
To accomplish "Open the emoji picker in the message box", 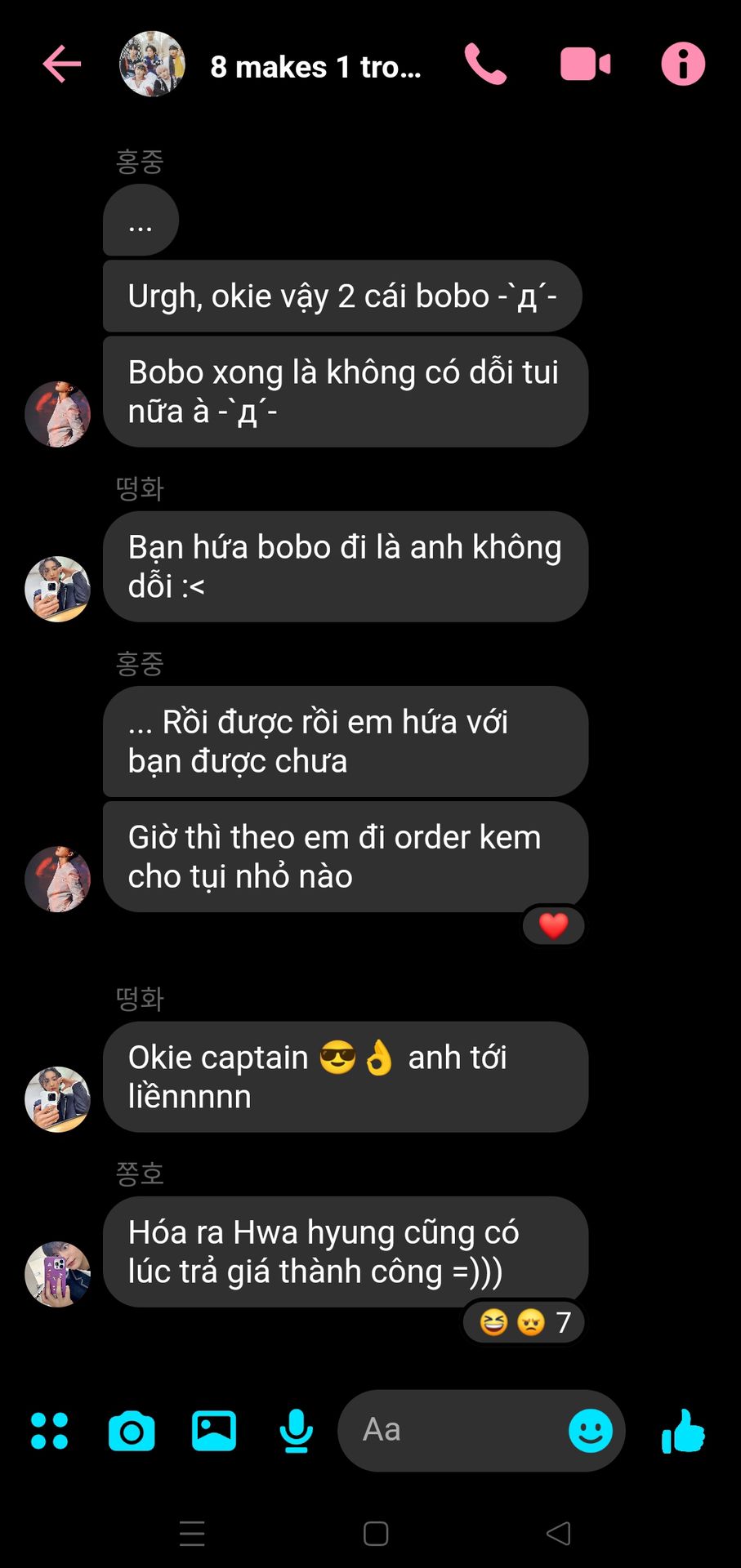I will (x=590, y=1431).
